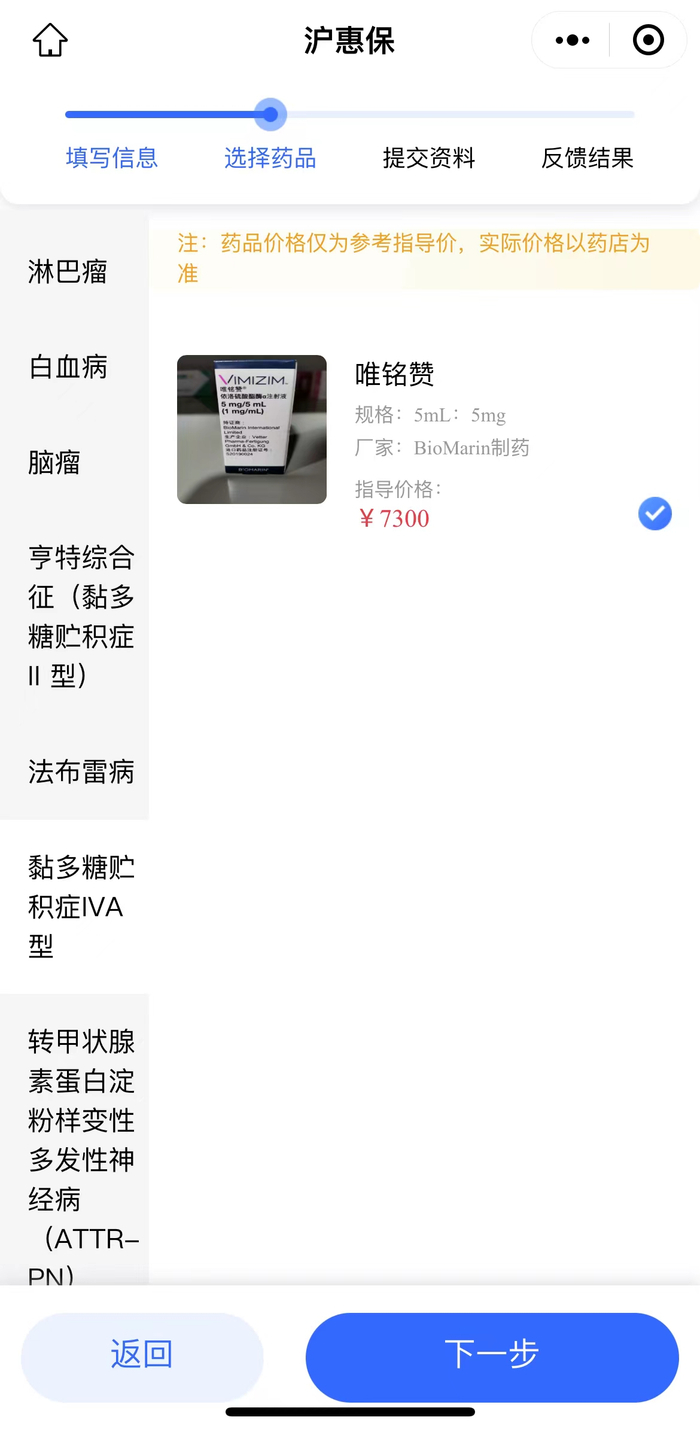Close the mini program via the circle icon
The height and width of the screenshot is (1431, 700).
pos(648,41)
